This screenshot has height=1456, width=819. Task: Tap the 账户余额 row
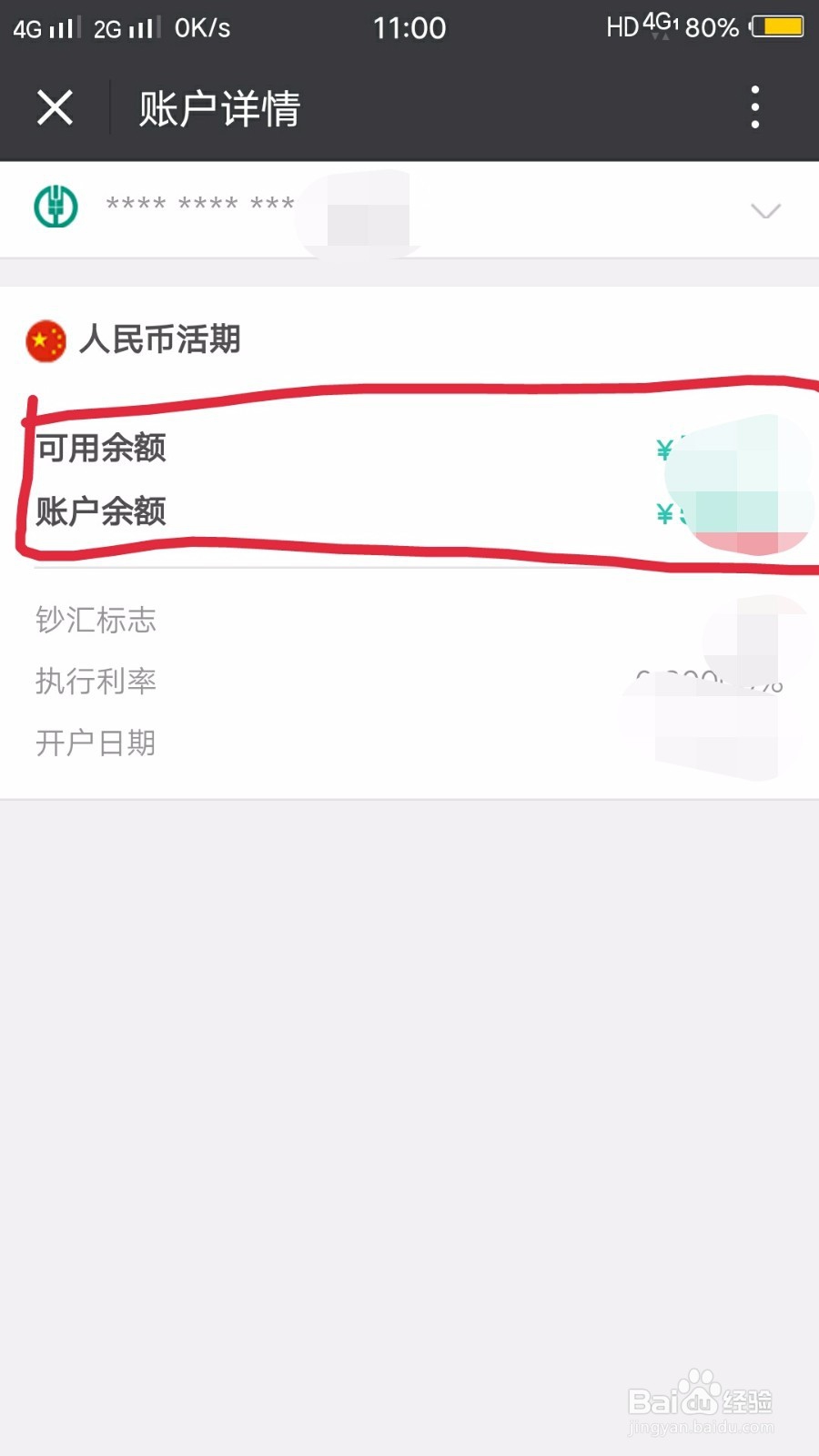100,512
